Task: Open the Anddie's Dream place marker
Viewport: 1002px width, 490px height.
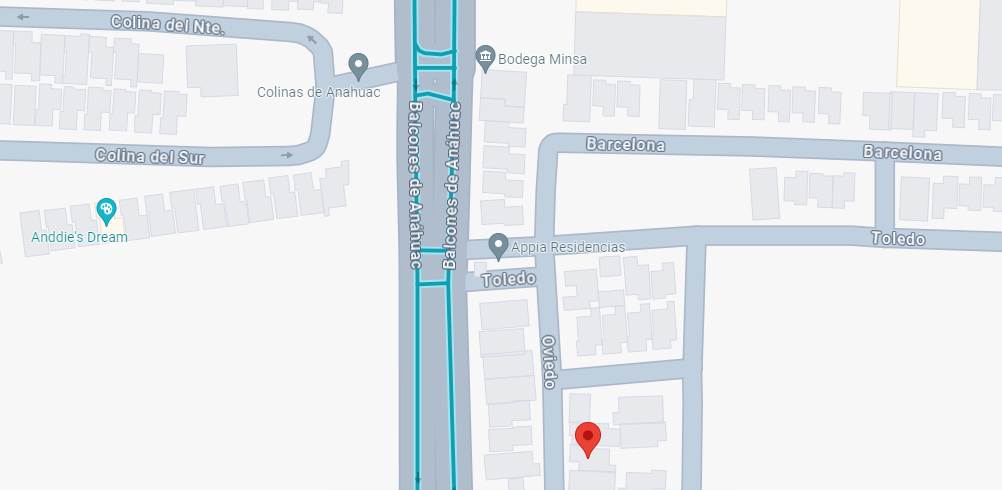Action: coord(106,211)
